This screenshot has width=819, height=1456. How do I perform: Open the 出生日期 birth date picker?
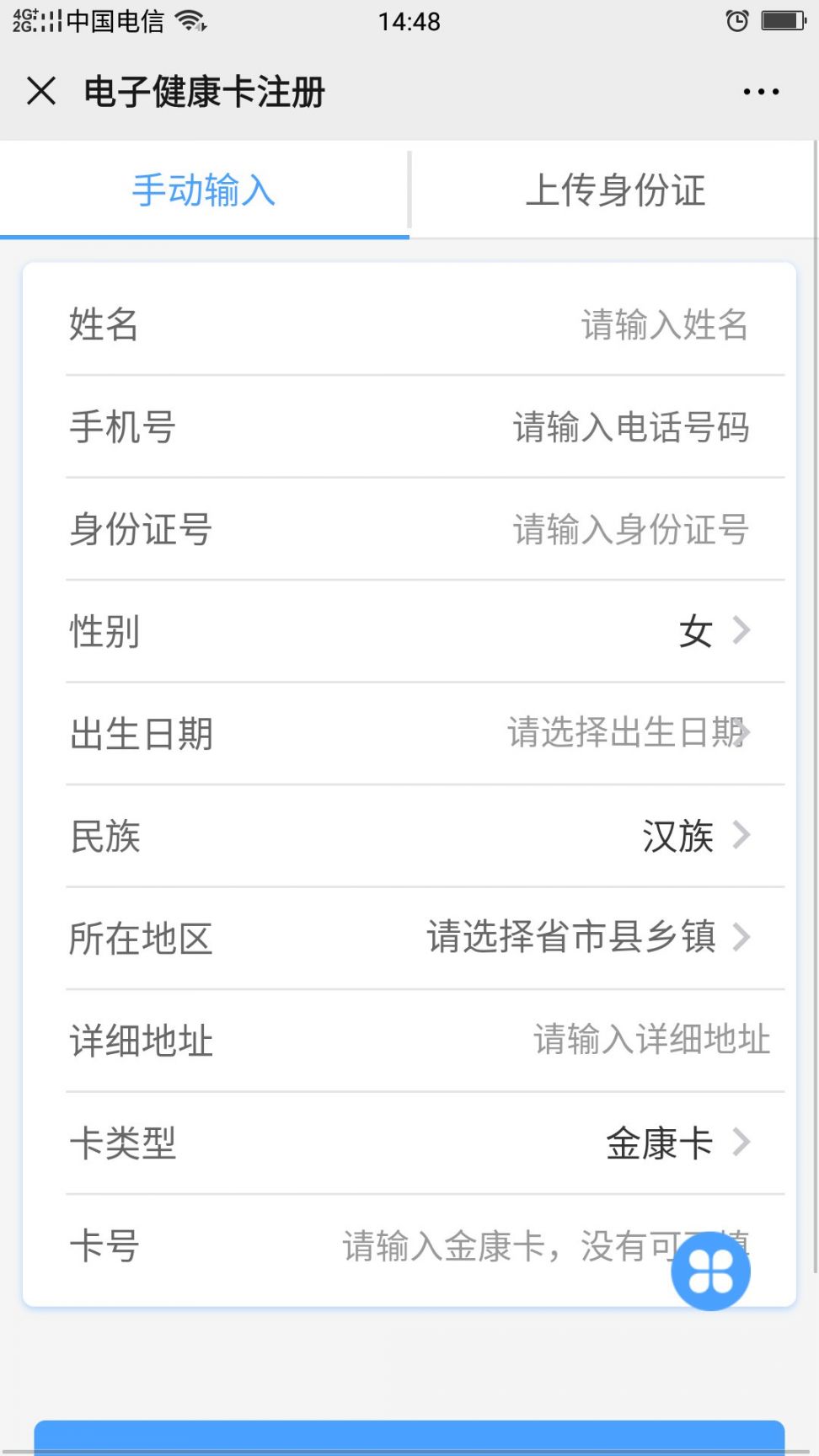tap(409, 733)
